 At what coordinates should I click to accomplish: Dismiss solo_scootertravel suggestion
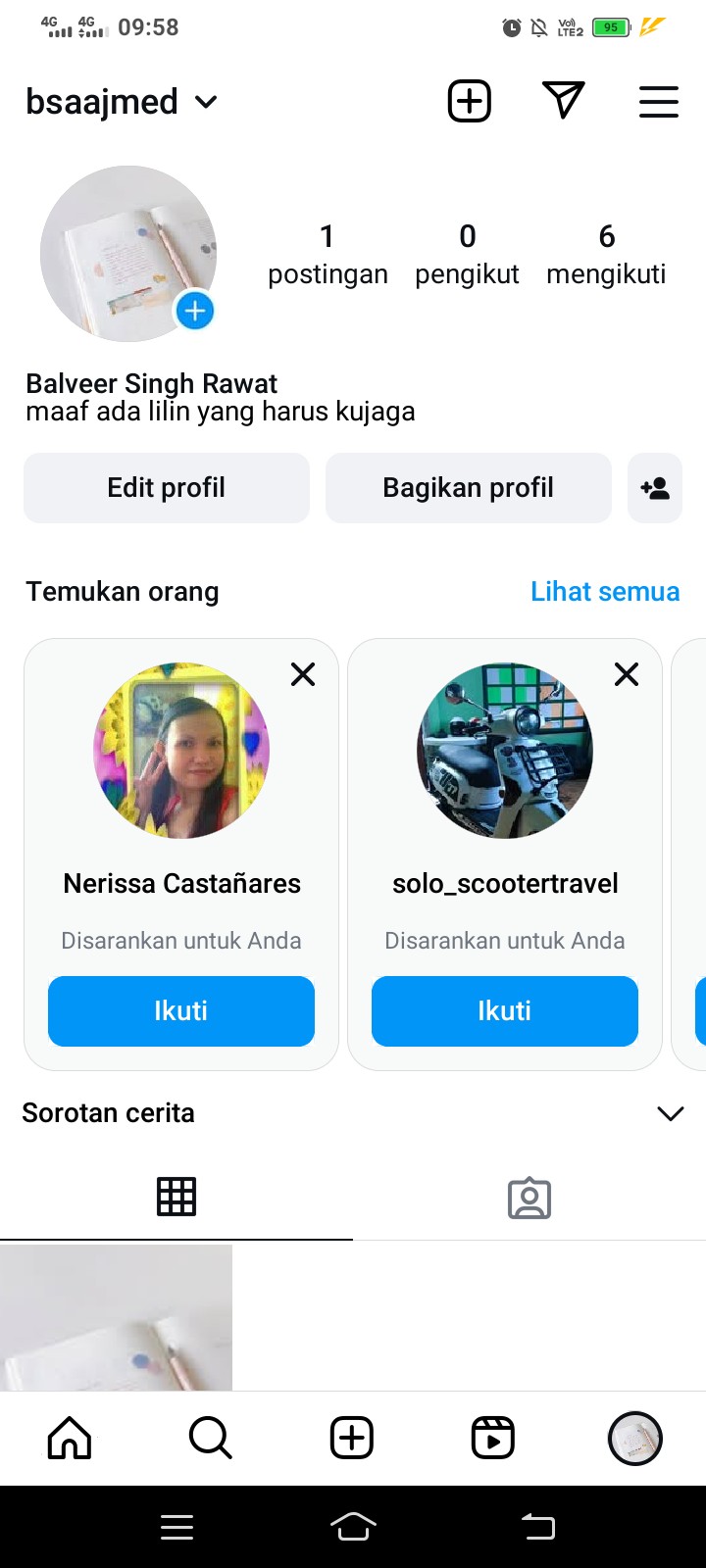627,674
